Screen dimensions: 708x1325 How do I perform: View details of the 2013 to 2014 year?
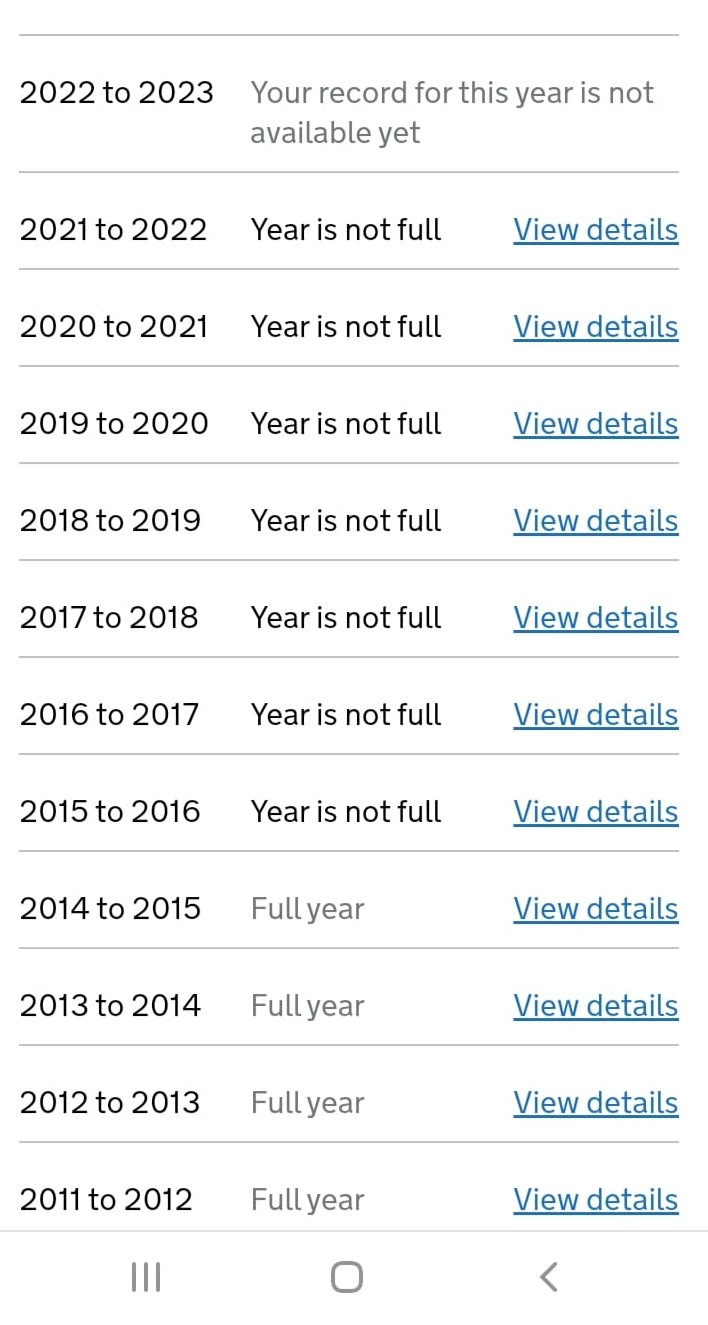[x=596, y=1006]
